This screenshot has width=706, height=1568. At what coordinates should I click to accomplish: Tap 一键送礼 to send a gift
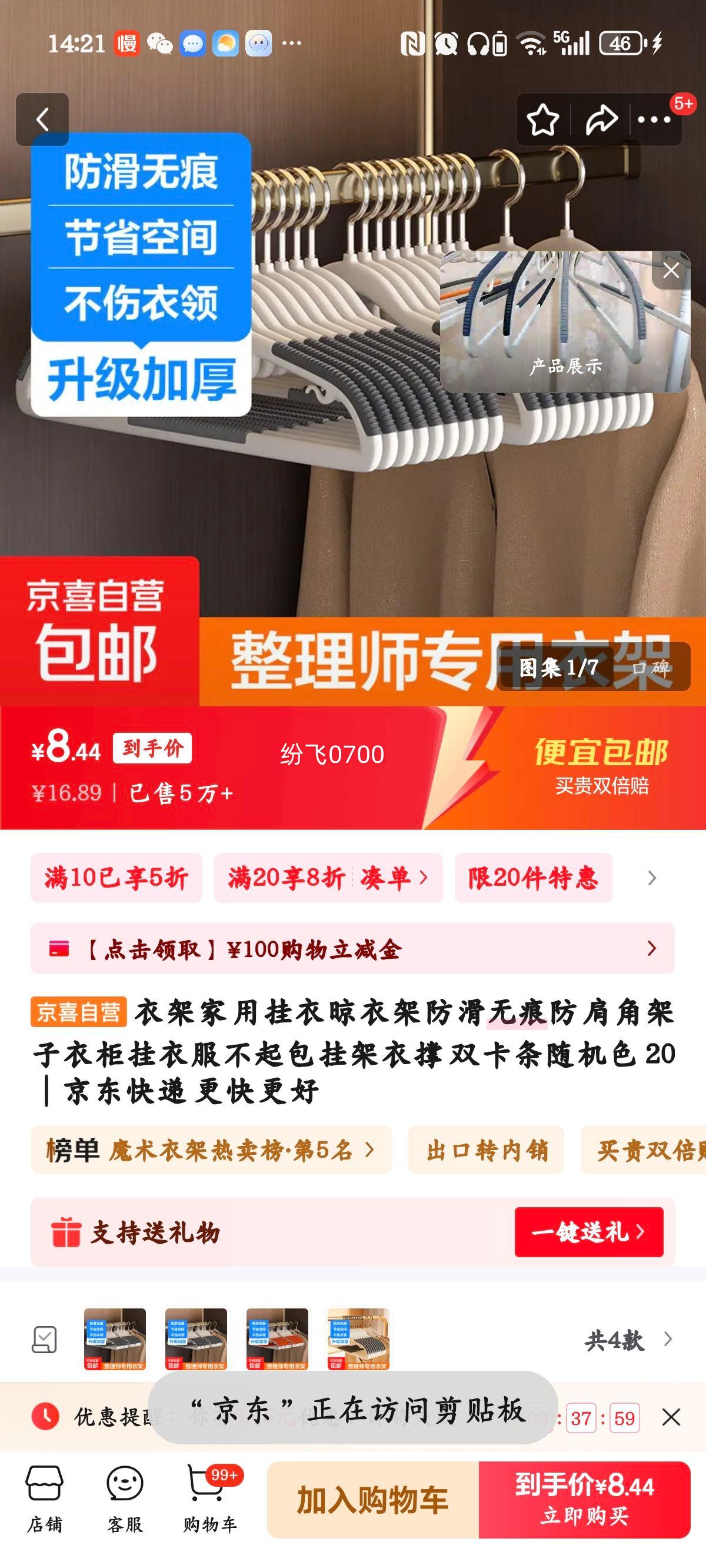click(x=588, y=1232)
